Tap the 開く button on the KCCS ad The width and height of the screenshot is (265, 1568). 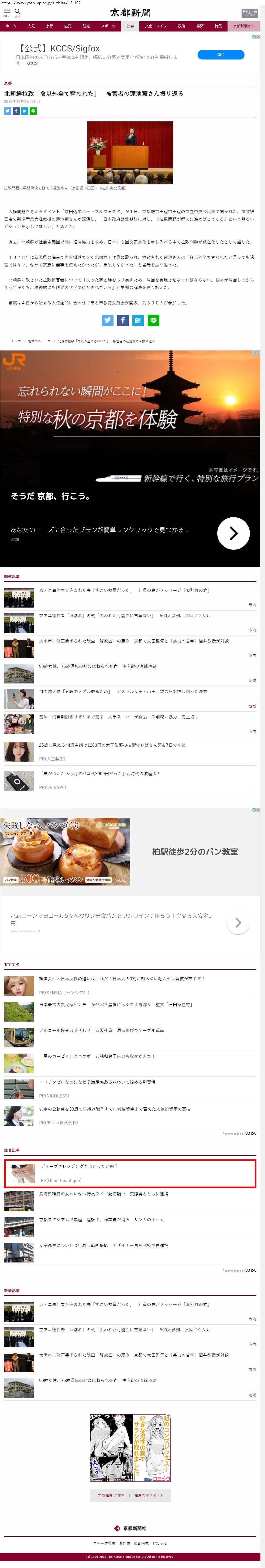click(x=221, y=55)
